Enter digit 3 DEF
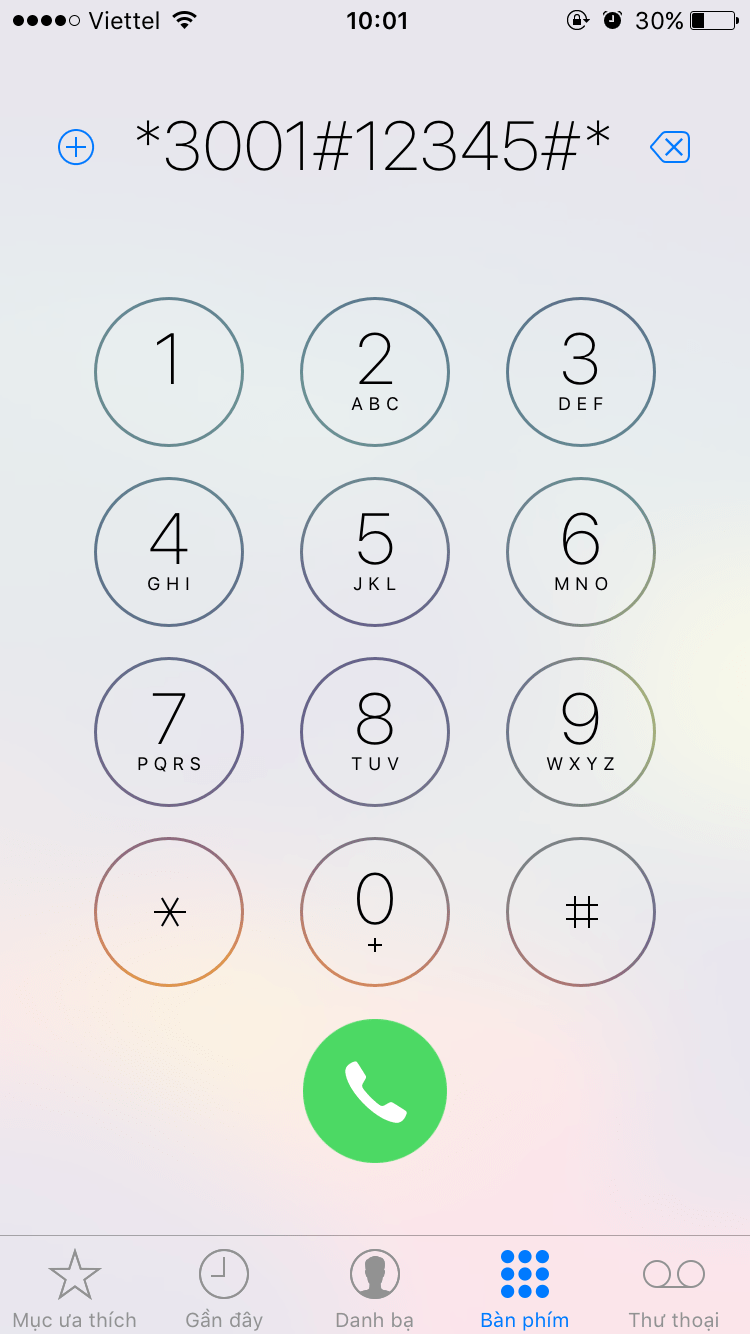This screenshot has height=1334, width=750. click(x=581, y=372)
